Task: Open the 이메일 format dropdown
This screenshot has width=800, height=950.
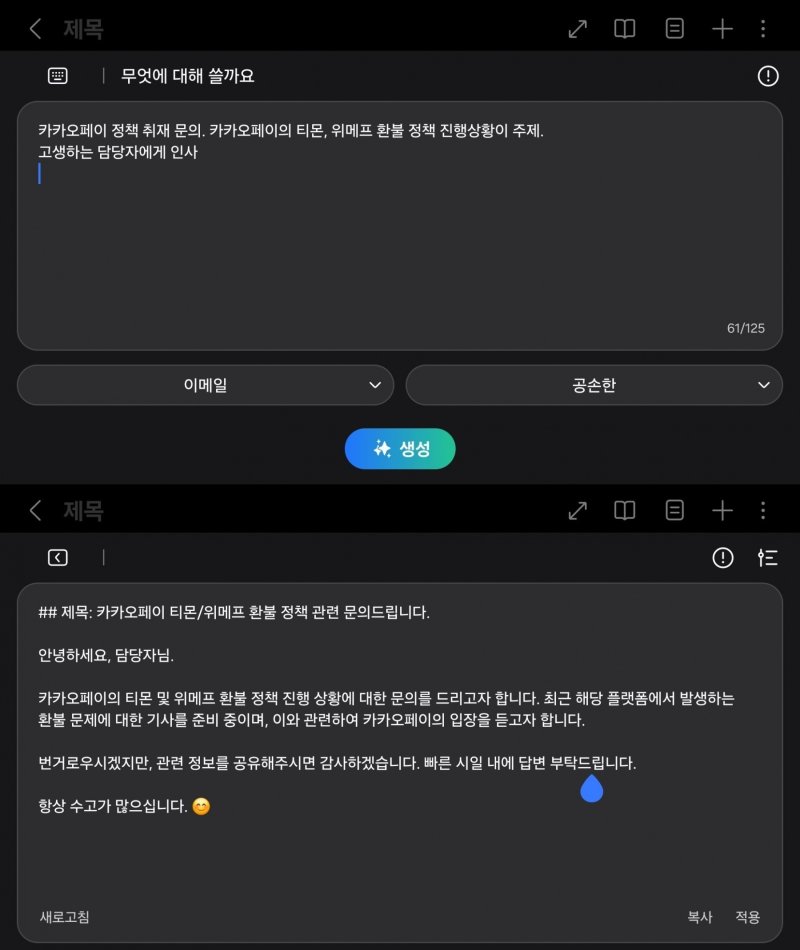Action: click(x=205, y=385)
